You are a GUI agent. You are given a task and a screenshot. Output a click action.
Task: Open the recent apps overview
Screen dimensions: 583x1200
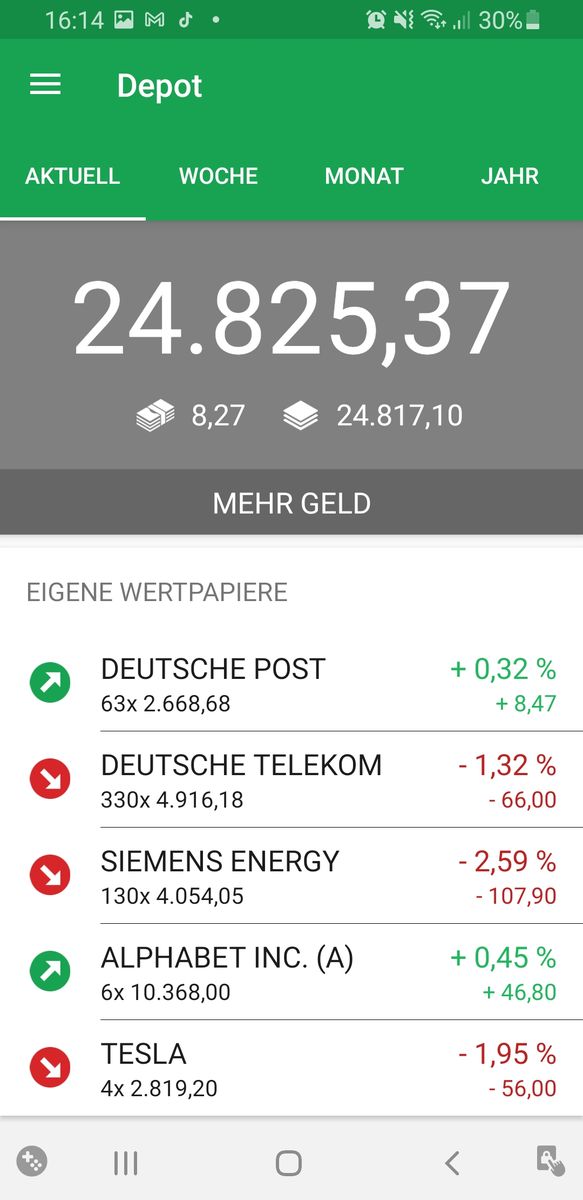[125, 1163]
